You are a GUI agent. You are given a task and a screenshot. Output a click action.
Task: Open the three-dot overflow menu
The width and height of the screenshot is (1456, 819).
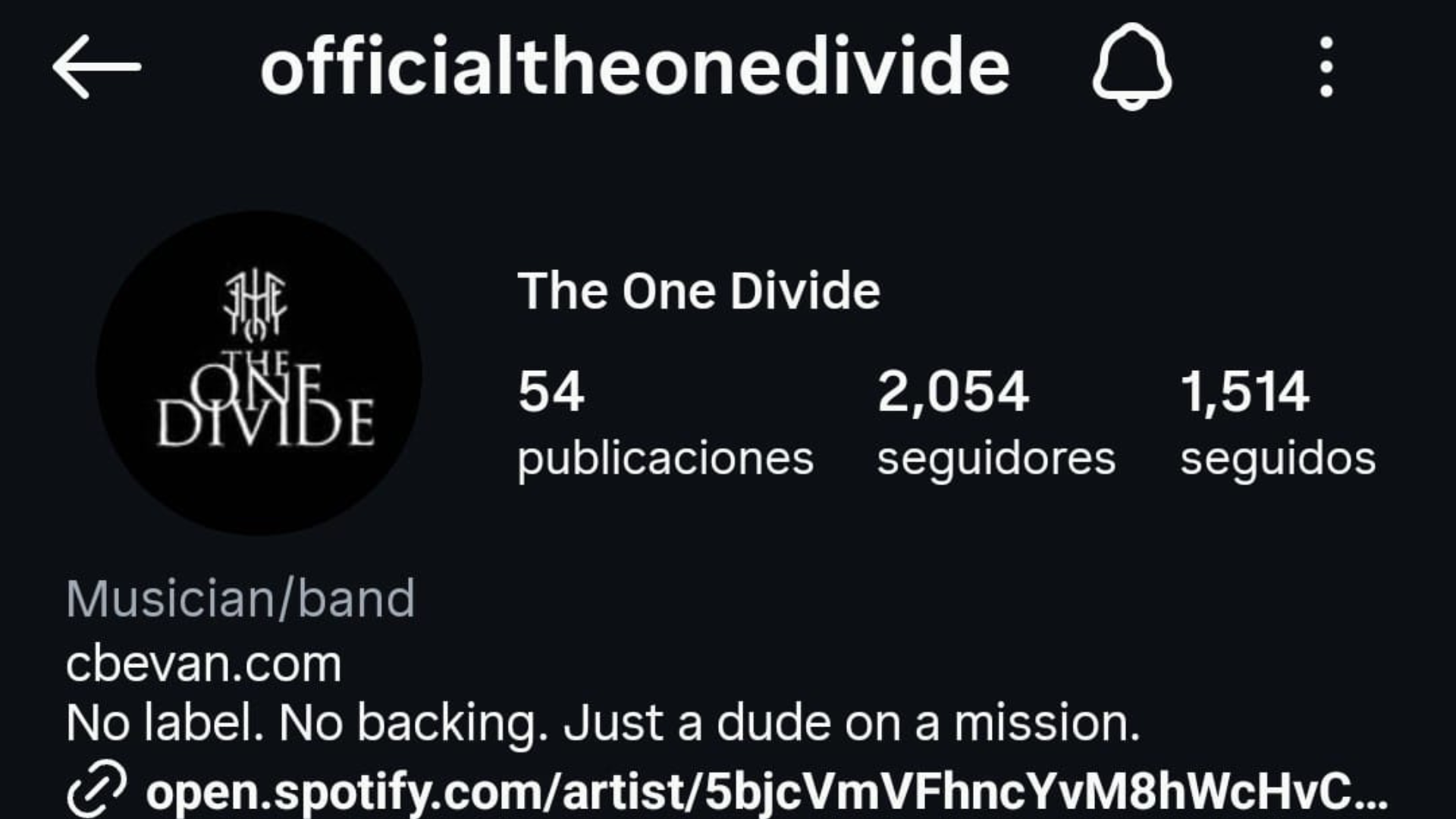[1326, 67]
